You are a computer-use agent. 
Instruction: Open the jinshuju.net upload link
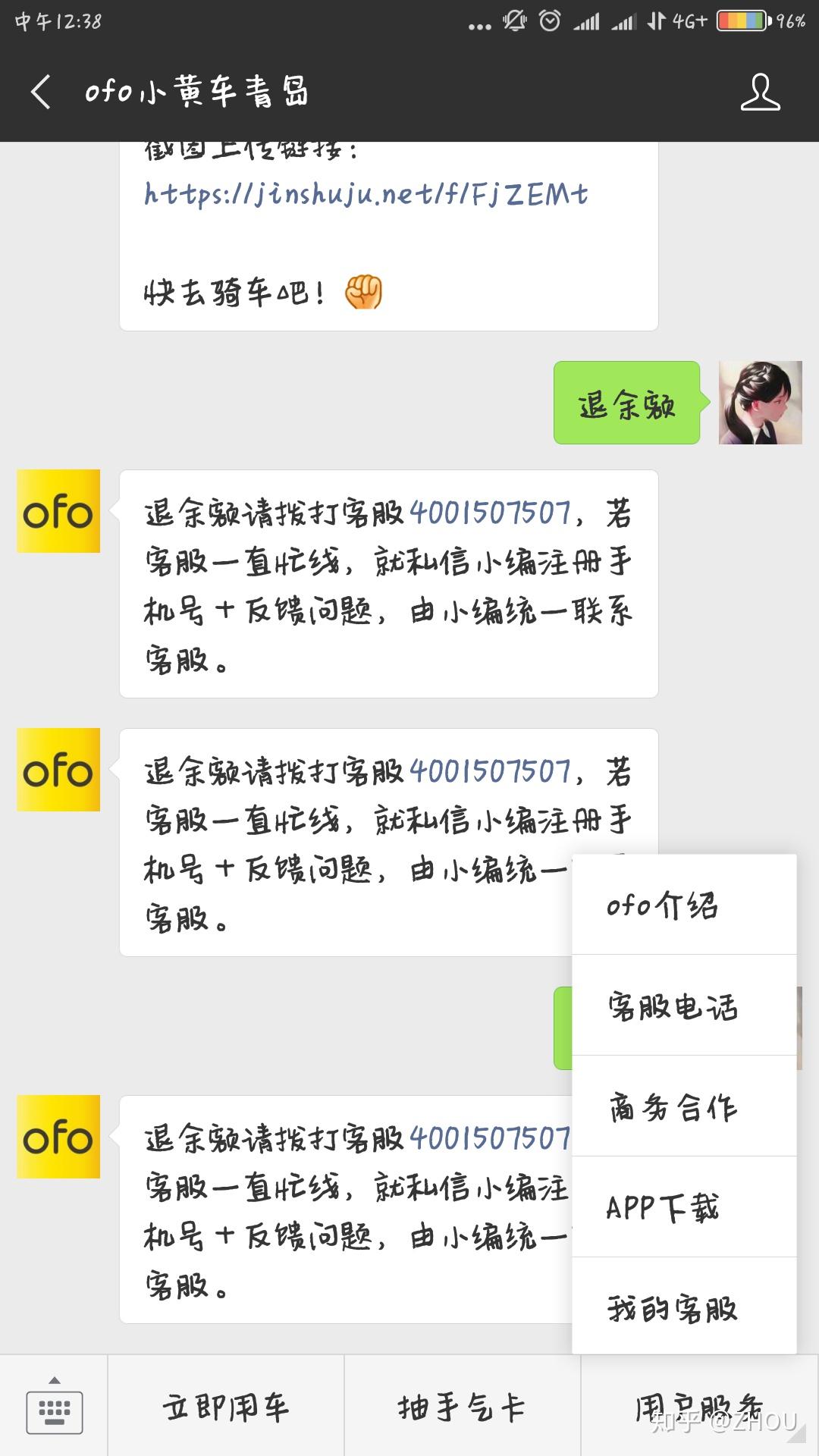tap(366, 195)
